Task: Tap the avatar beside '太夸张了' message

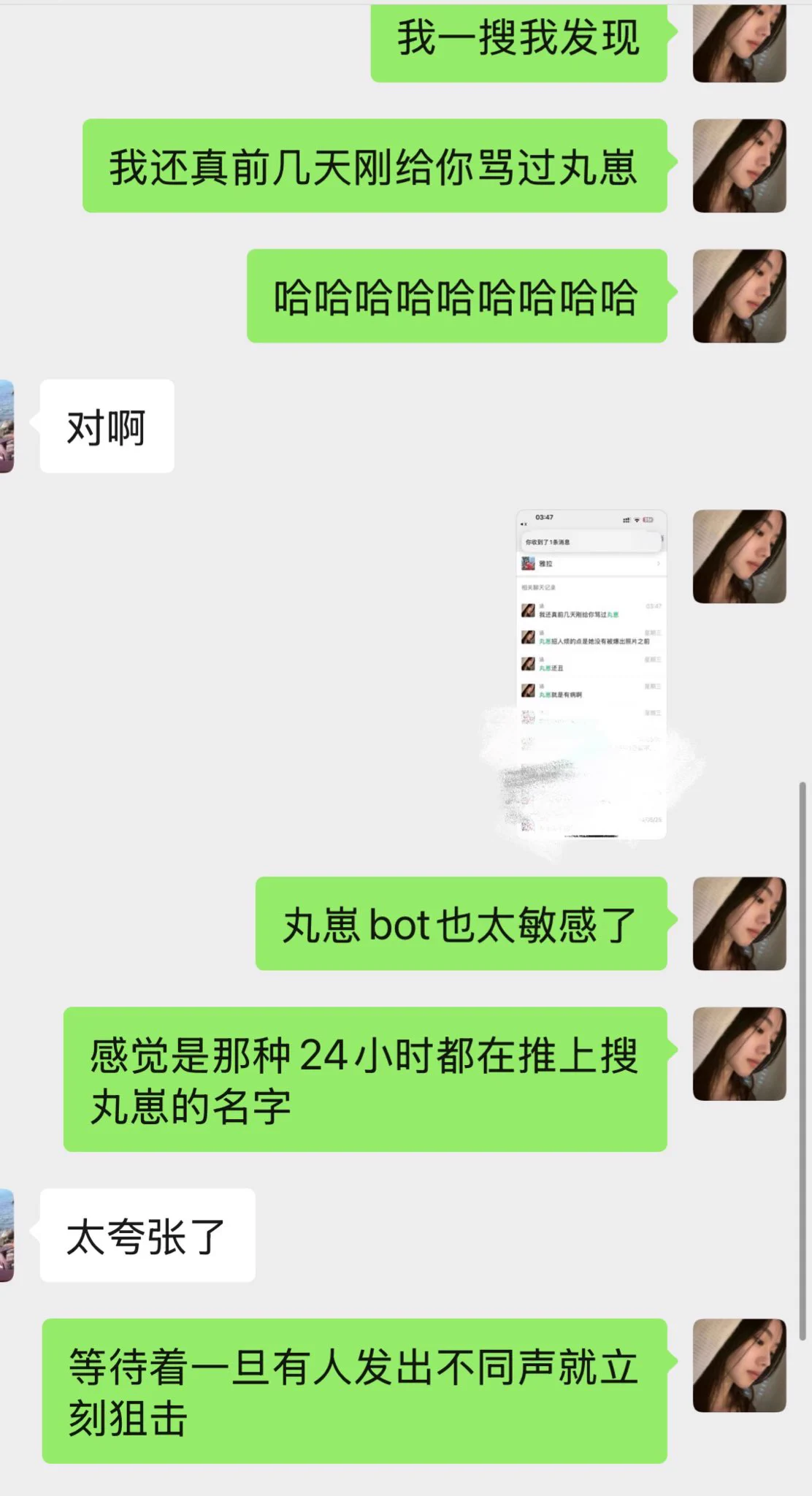Action: pos(7,1235)
